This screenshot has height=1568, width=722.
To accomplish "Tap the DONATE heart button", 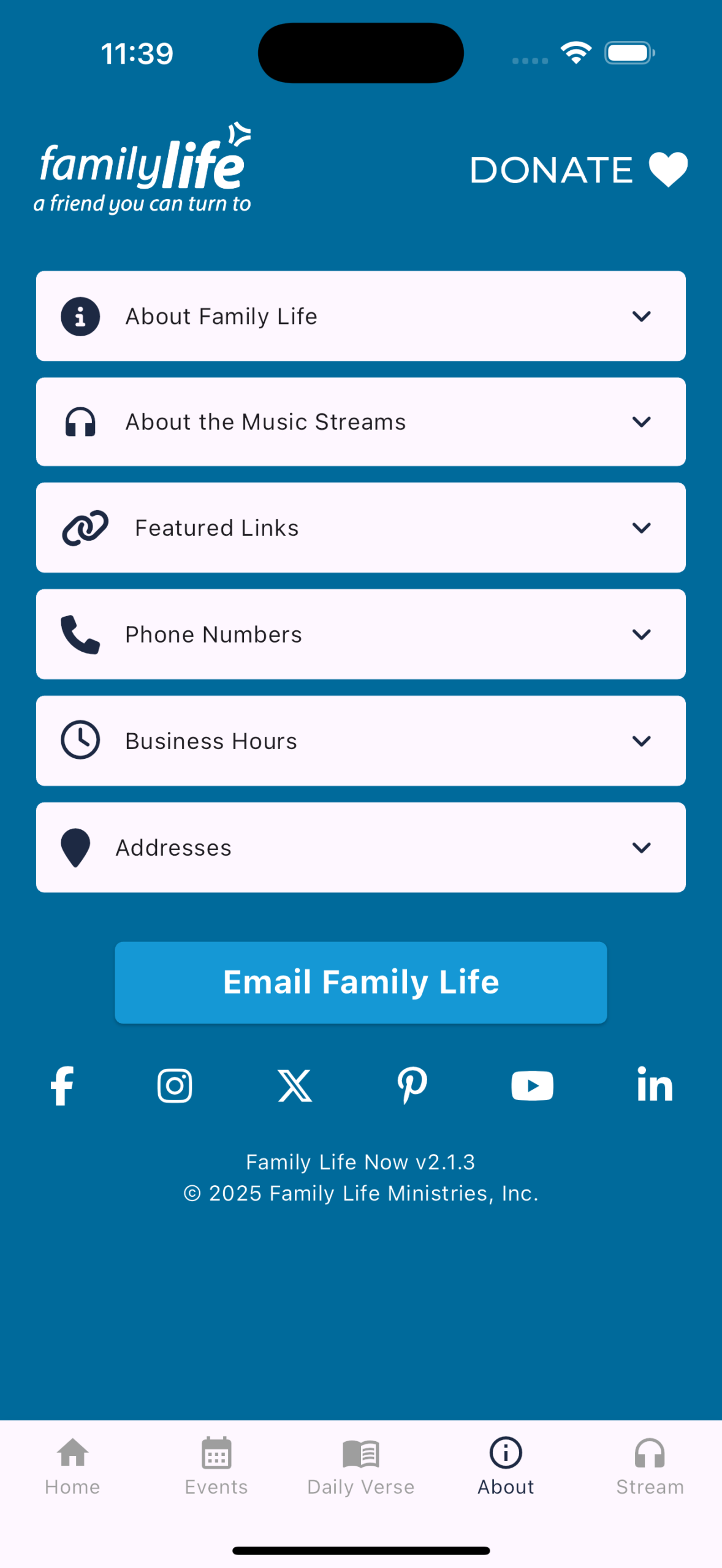I will click(x=578, y=170).
